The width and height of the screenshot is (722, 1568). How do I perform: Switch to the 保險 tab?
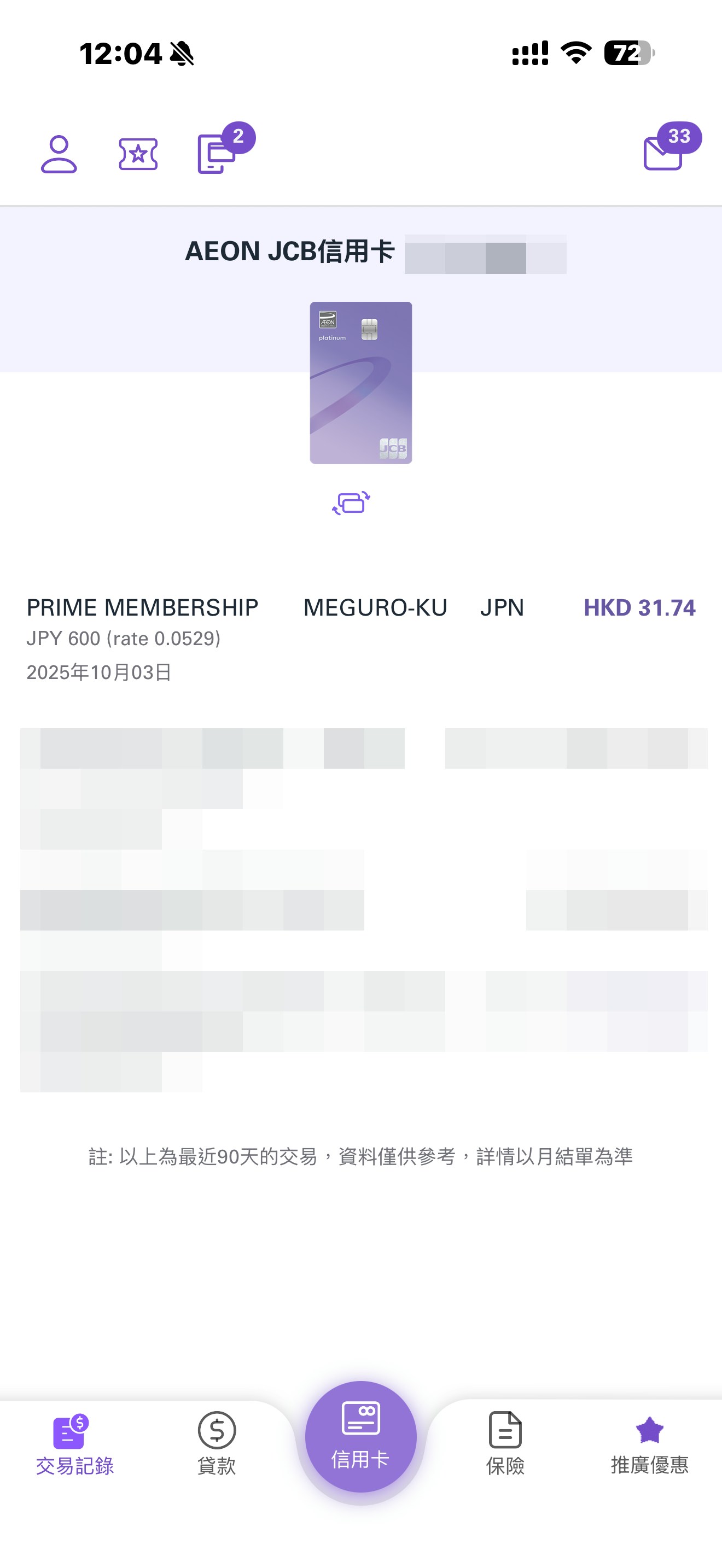[505, 1444]
